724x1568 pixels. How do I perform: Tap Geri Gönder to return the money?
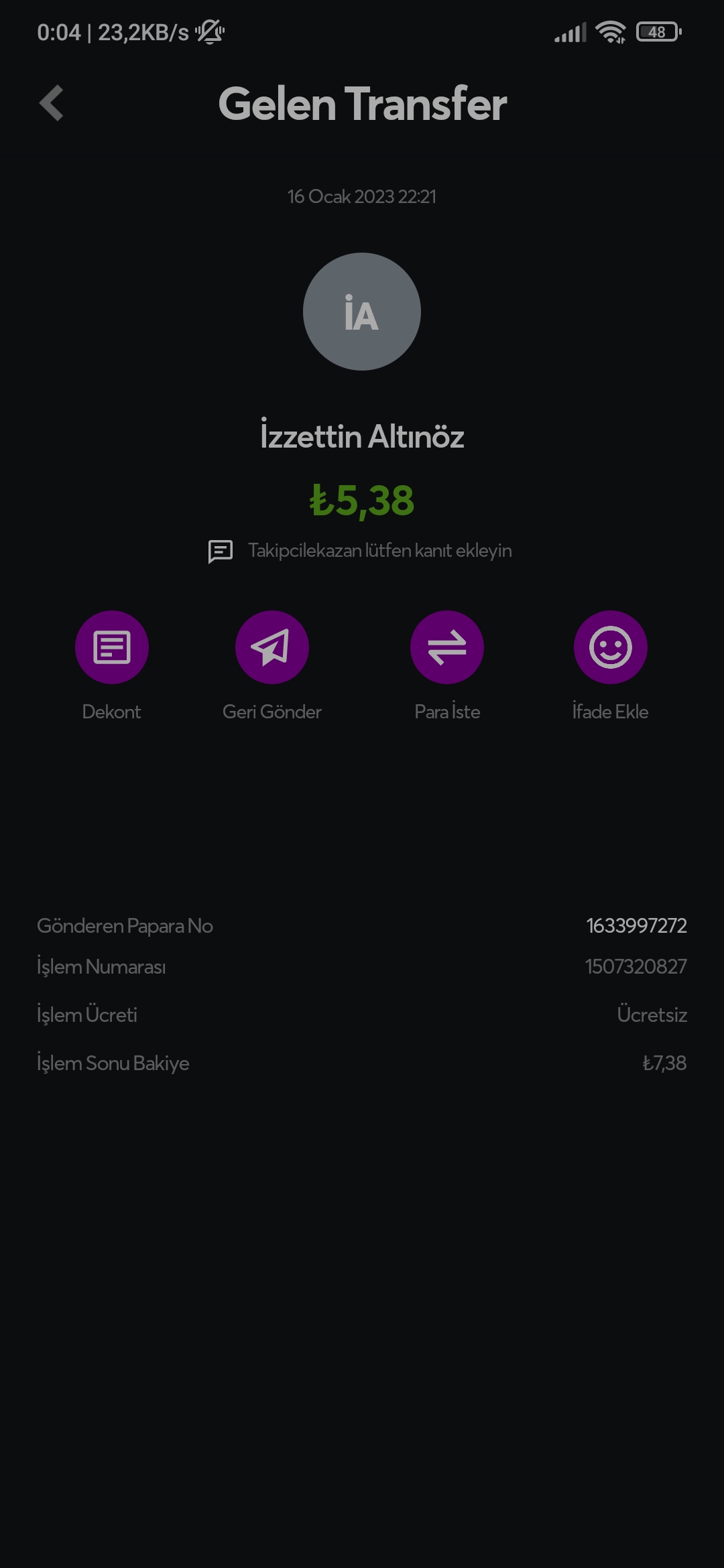tap(271, 647)
